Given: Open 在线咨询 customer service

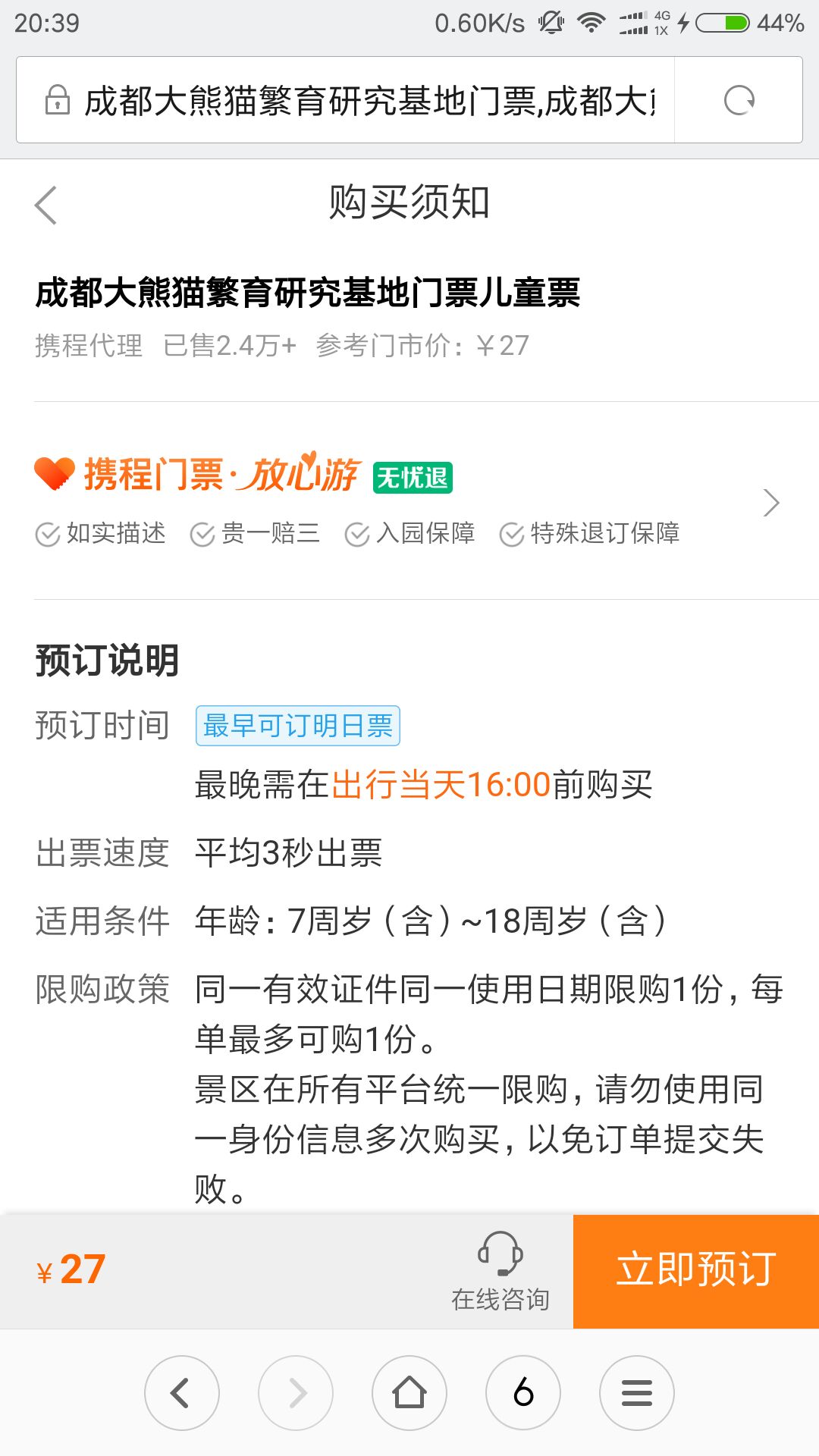Looking at the screenshot, I should [x=500, y=1272].
